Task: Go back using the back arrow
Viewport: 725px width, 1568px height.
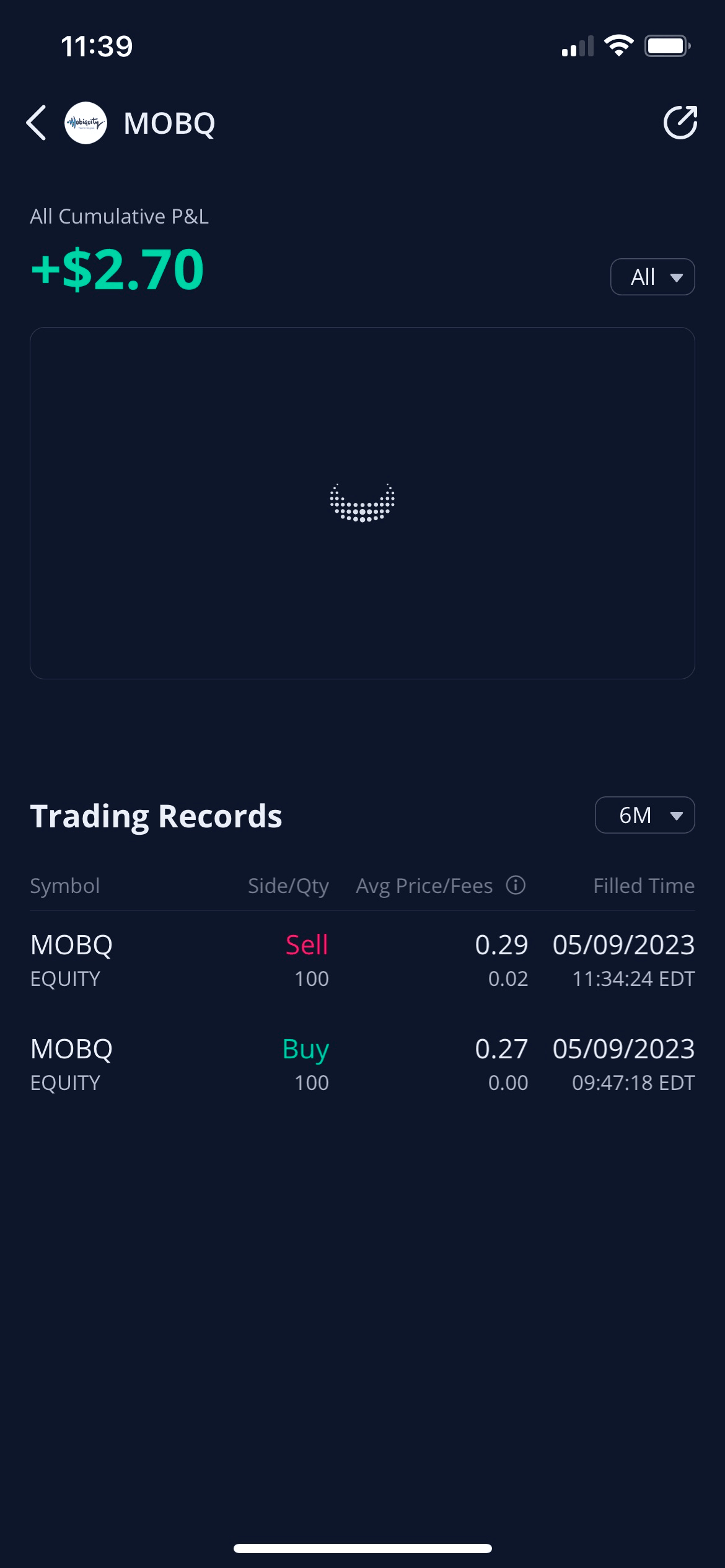Action: click(x=37, y=123)
